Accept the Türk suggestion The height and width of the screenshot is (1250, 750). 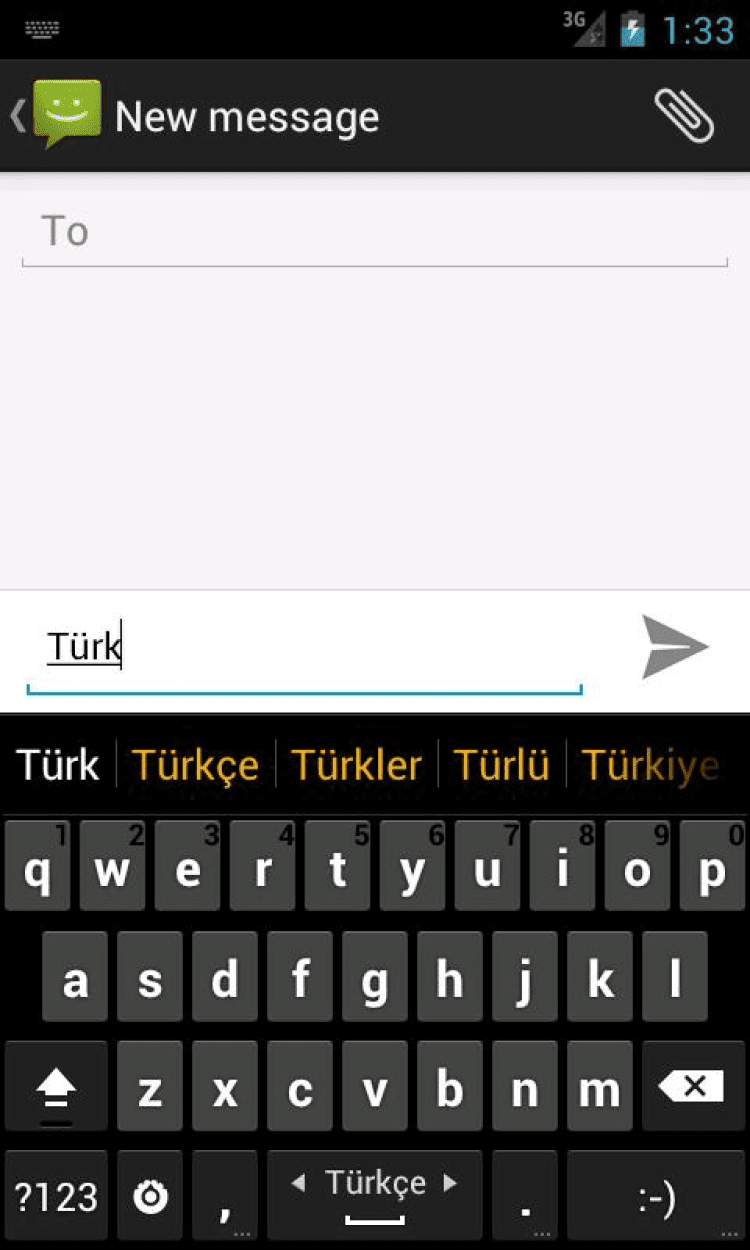pos(59,766)
